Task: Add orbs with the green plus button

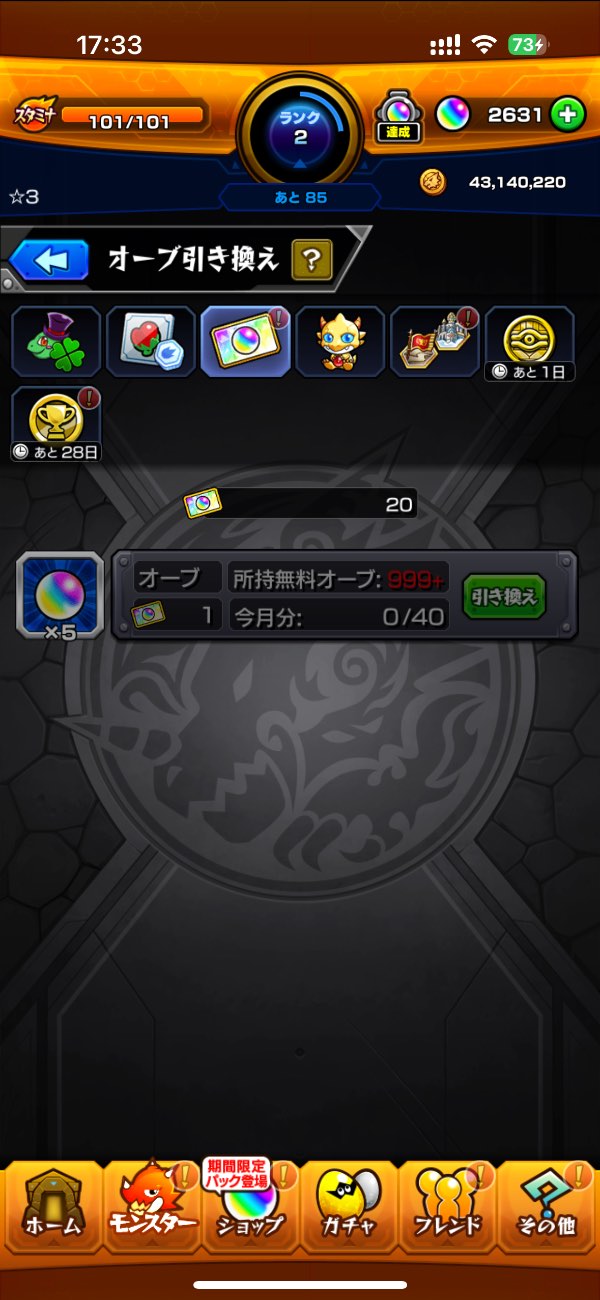Action: (x=566, y=115)
